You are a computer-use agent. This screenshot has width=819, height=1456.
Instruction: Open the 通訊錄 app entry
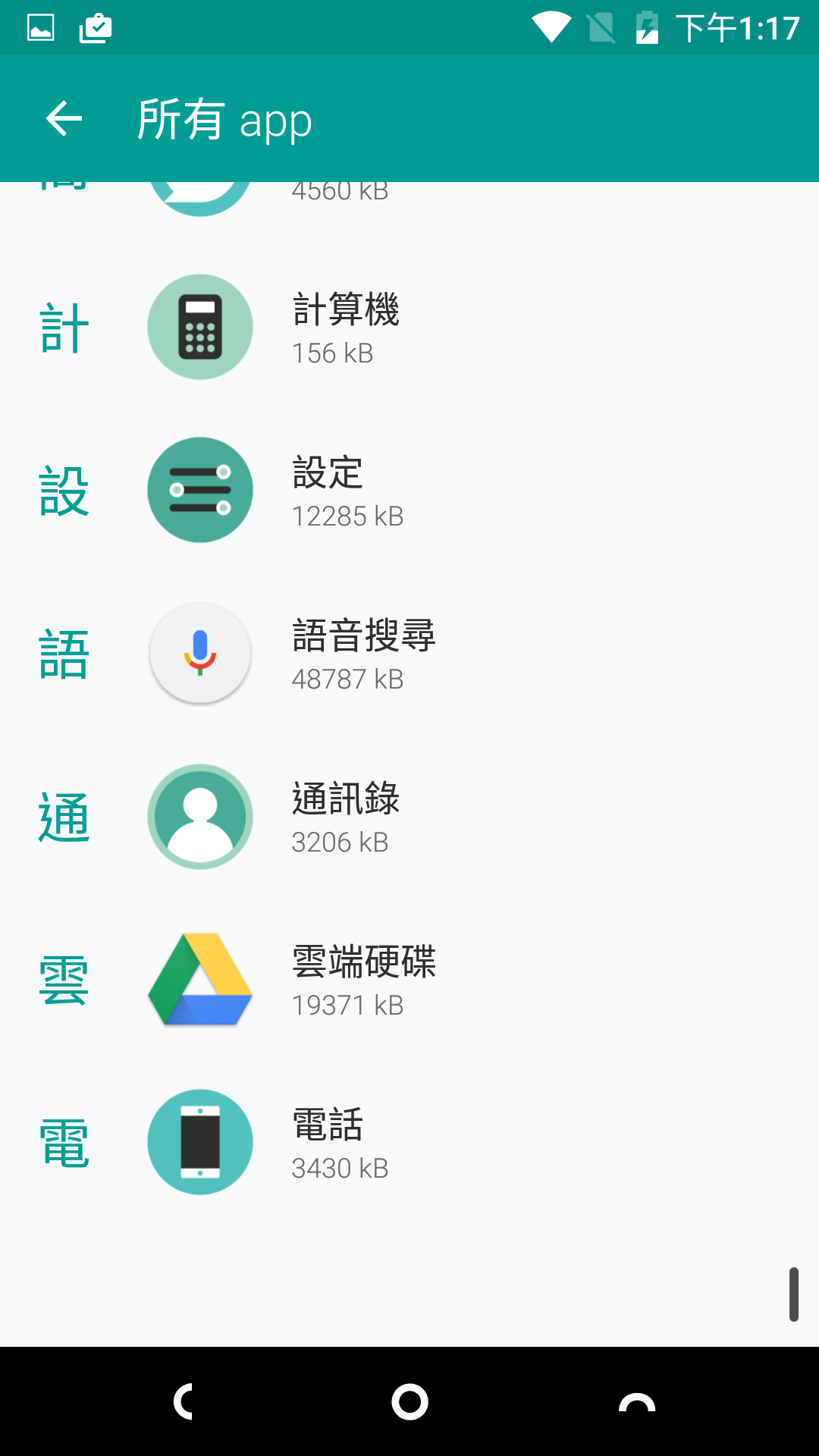coord(409,817)
